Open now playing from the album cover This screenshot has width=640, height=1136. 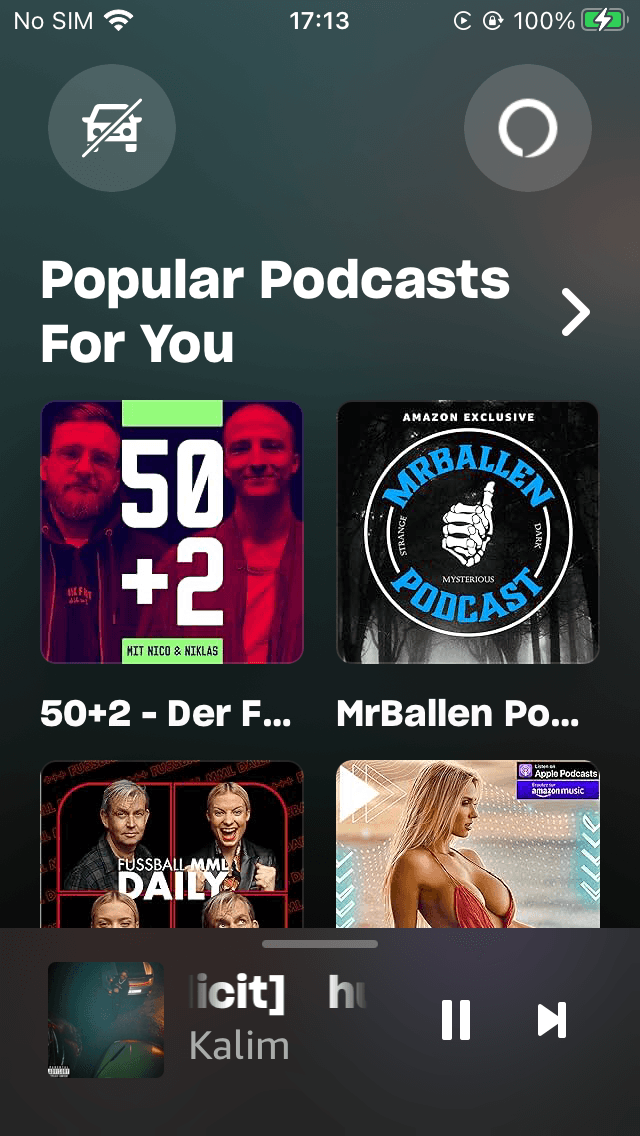click(106, 1020)
